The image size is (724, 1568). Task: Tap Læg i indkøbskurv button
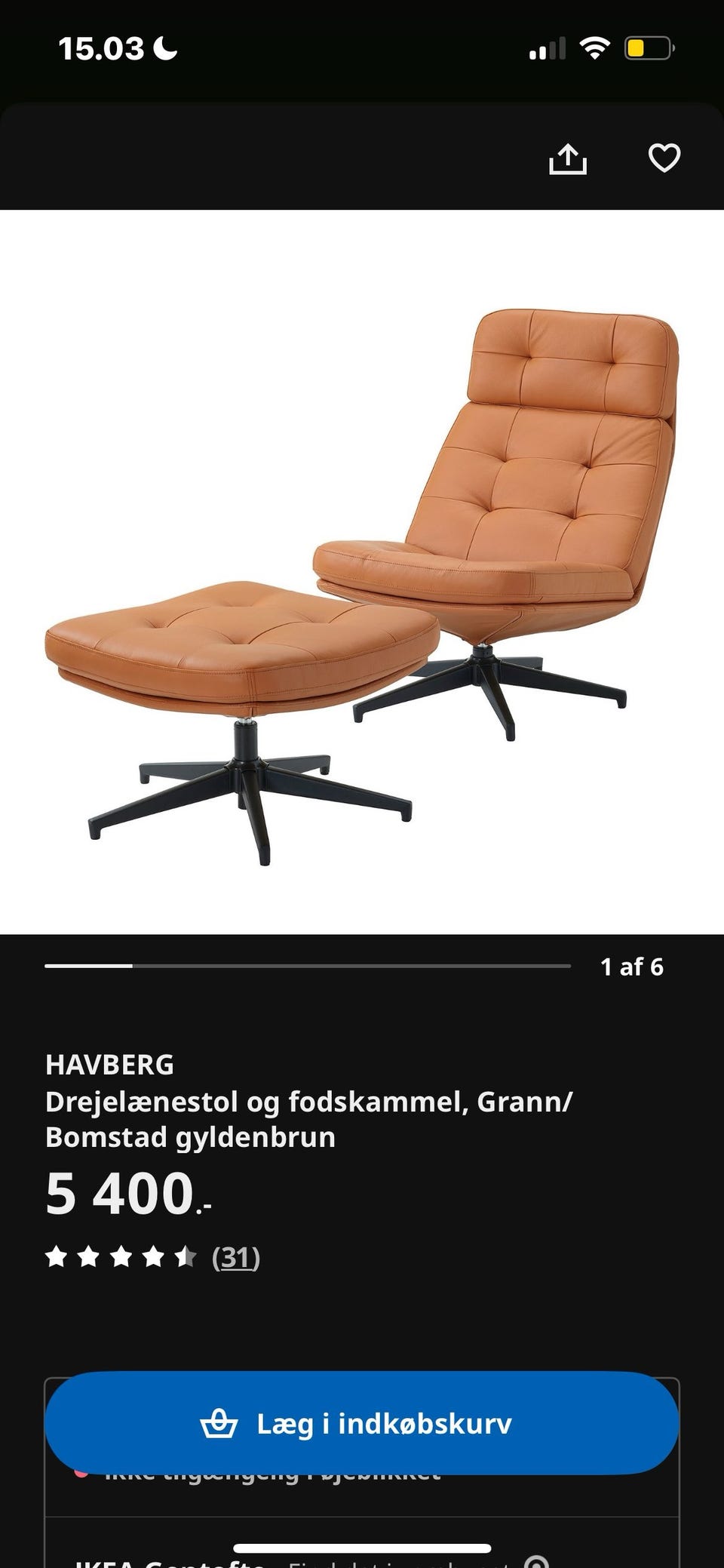(362, 1423)
